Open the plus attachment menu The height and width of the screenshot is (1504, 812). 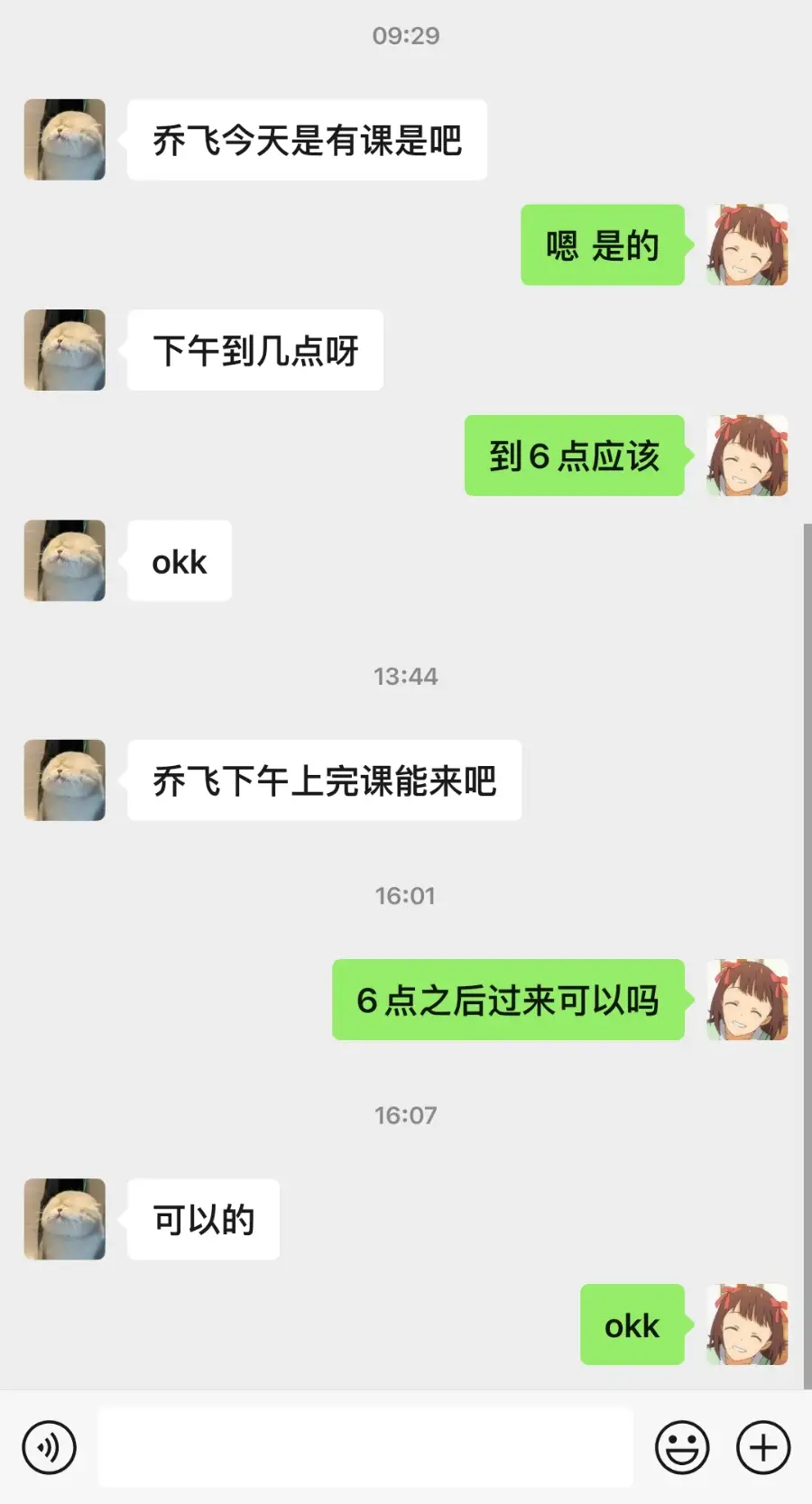[763, 1447]
